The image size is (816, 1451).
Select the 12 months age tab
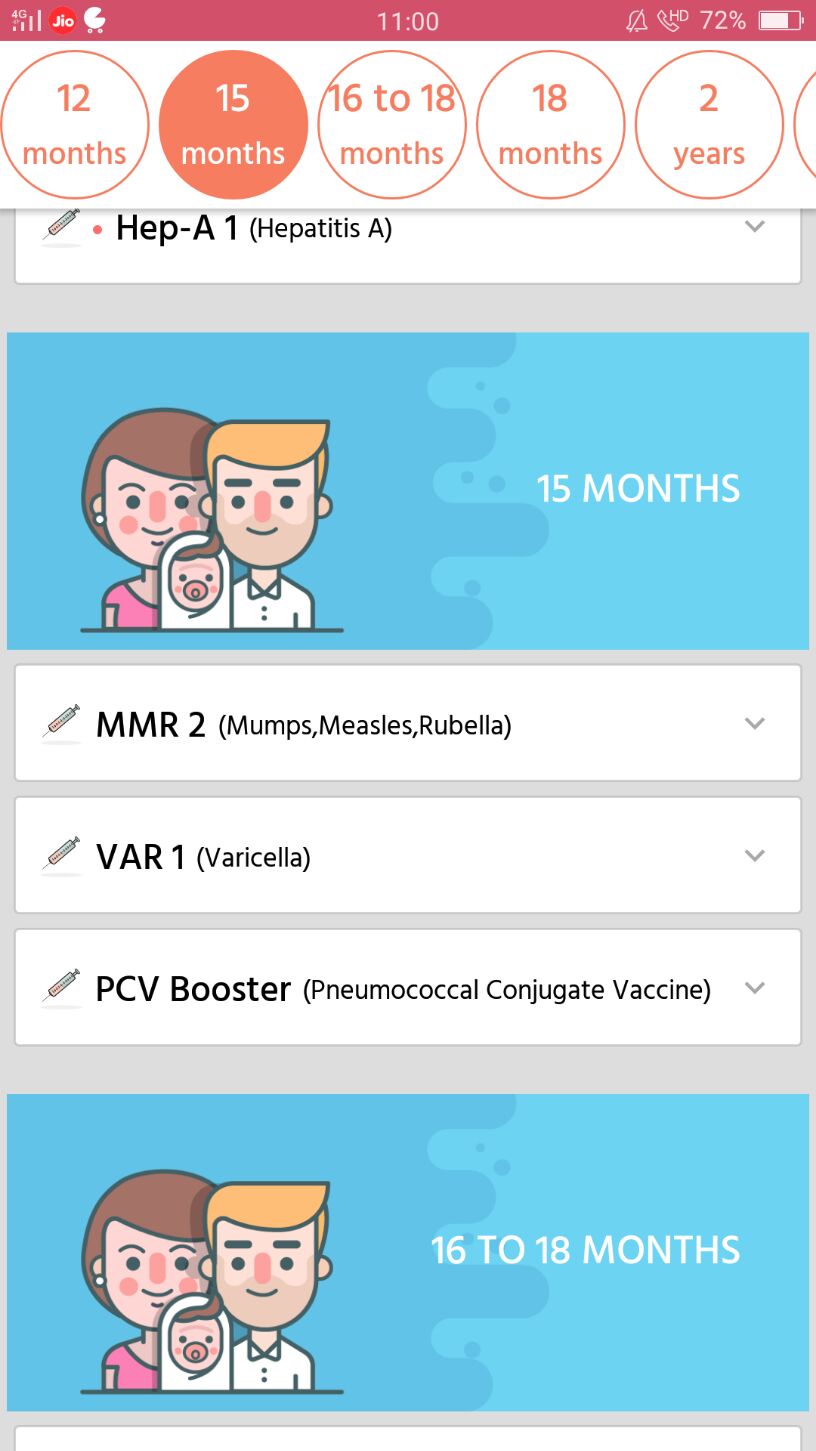point(75,125)
